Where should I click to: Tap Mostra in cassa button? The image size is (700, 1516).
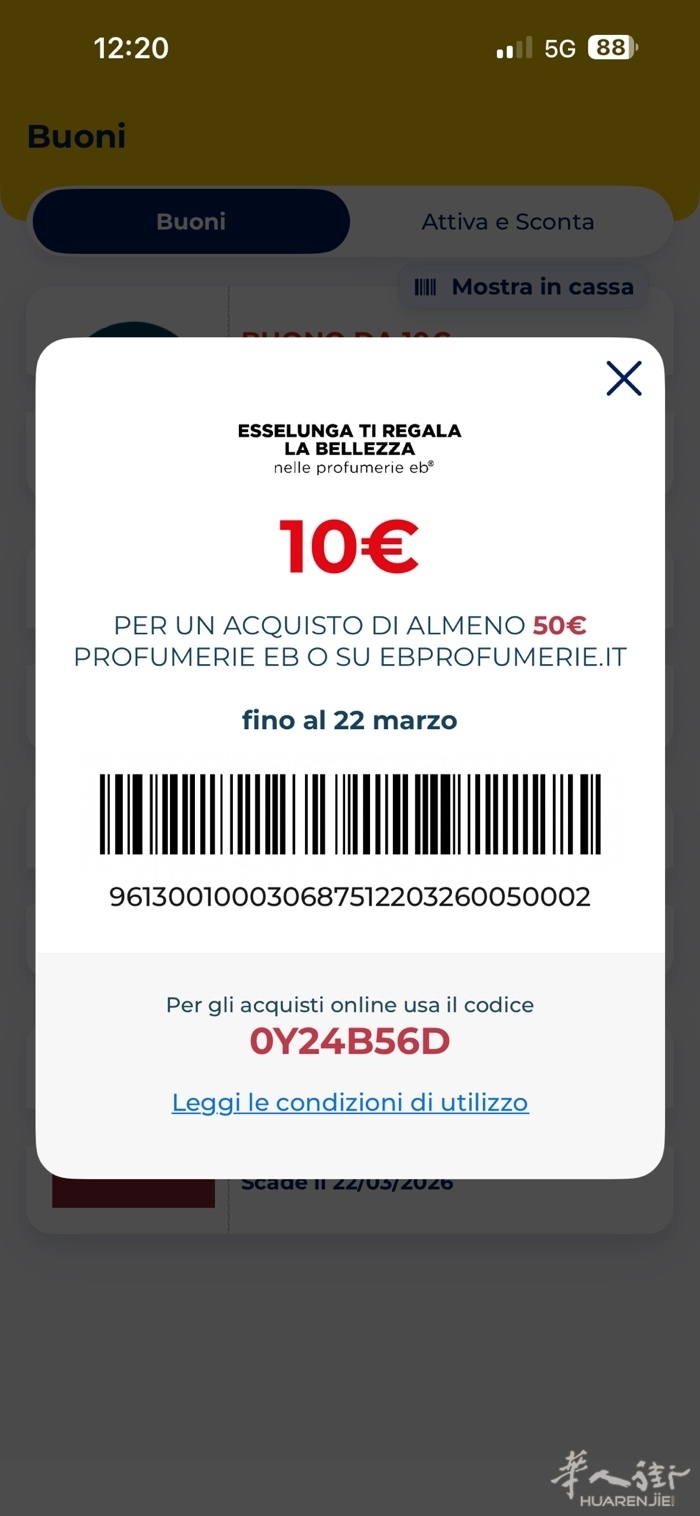524,287
